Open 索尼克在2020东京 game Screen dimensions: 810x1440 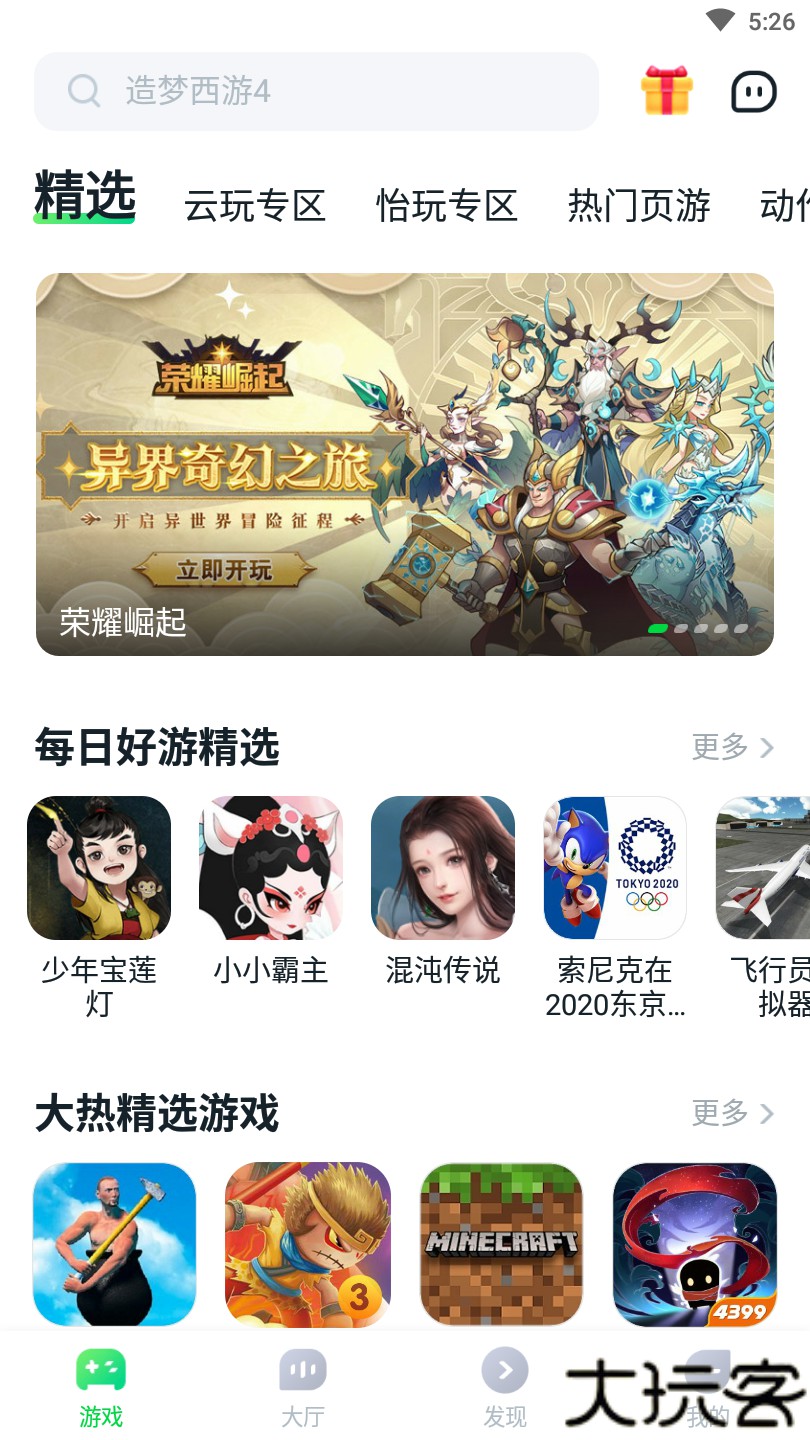(x=614, y=868)
